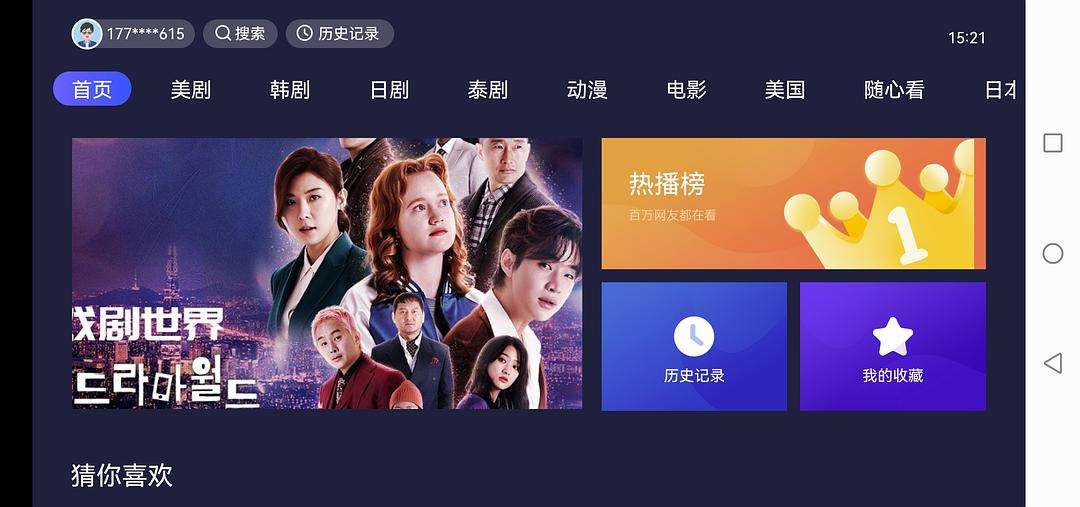
Task: Open the 动漫 tab
Action: click(x=587, y=90)
